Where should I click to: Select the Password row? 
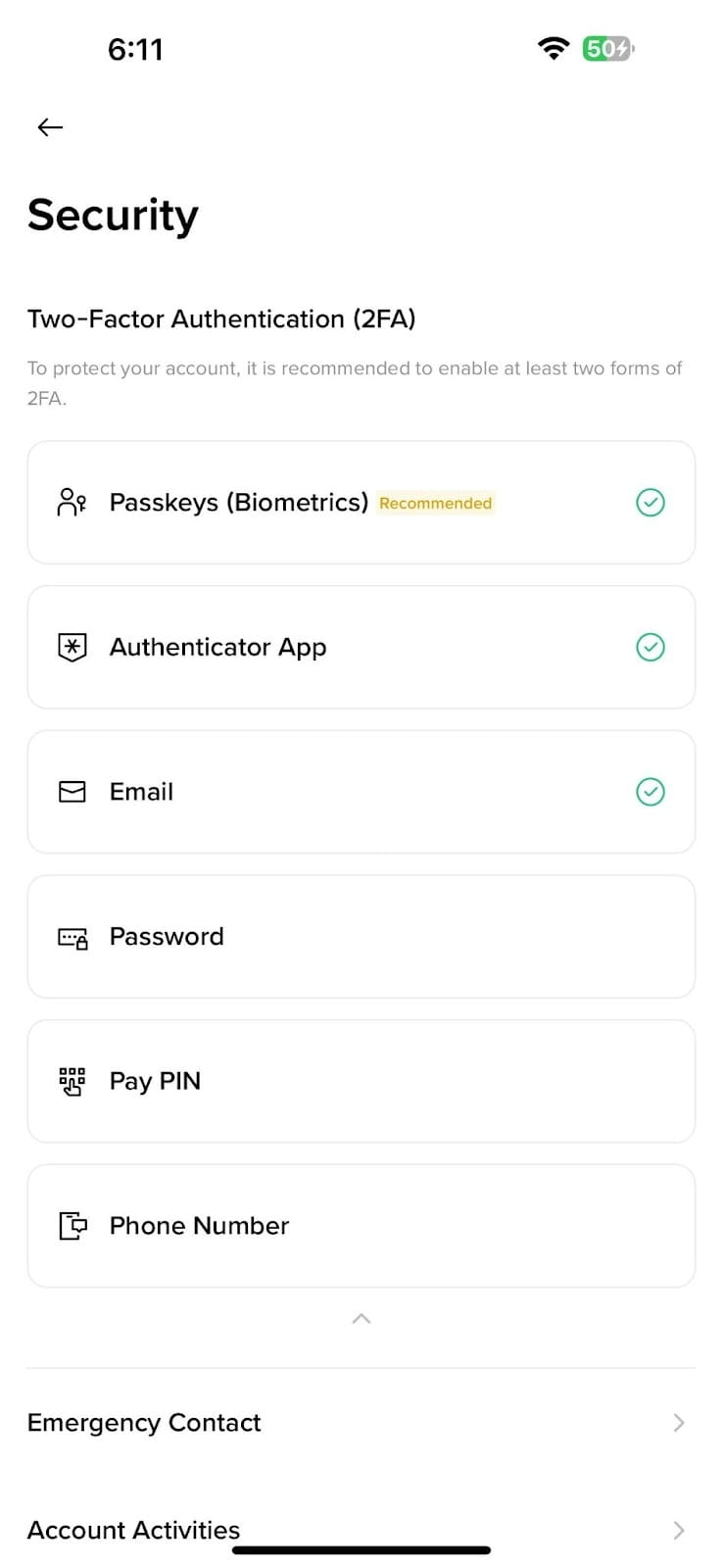[361, 937]
